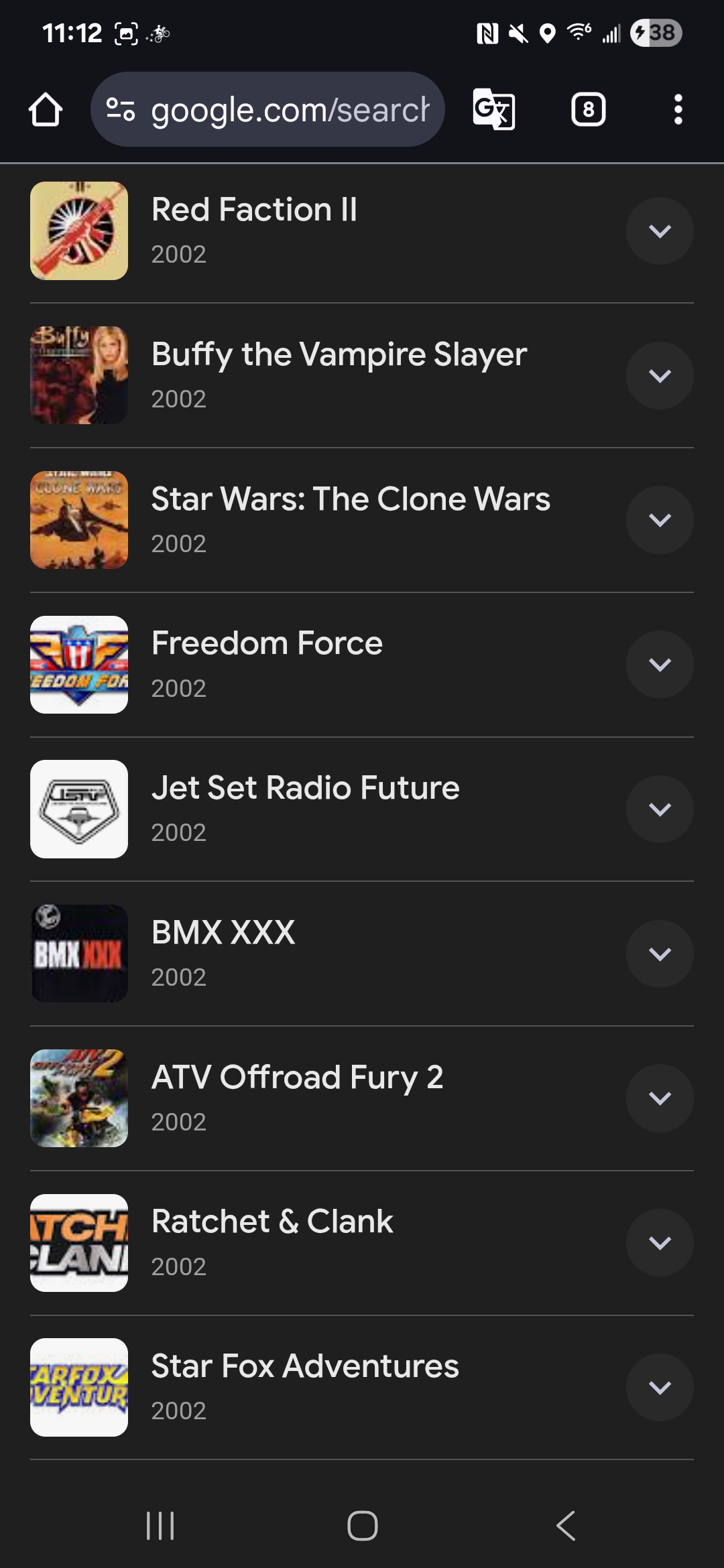
Task: Show recent apps from navigation bar
Action: [x=160, y=1526]
